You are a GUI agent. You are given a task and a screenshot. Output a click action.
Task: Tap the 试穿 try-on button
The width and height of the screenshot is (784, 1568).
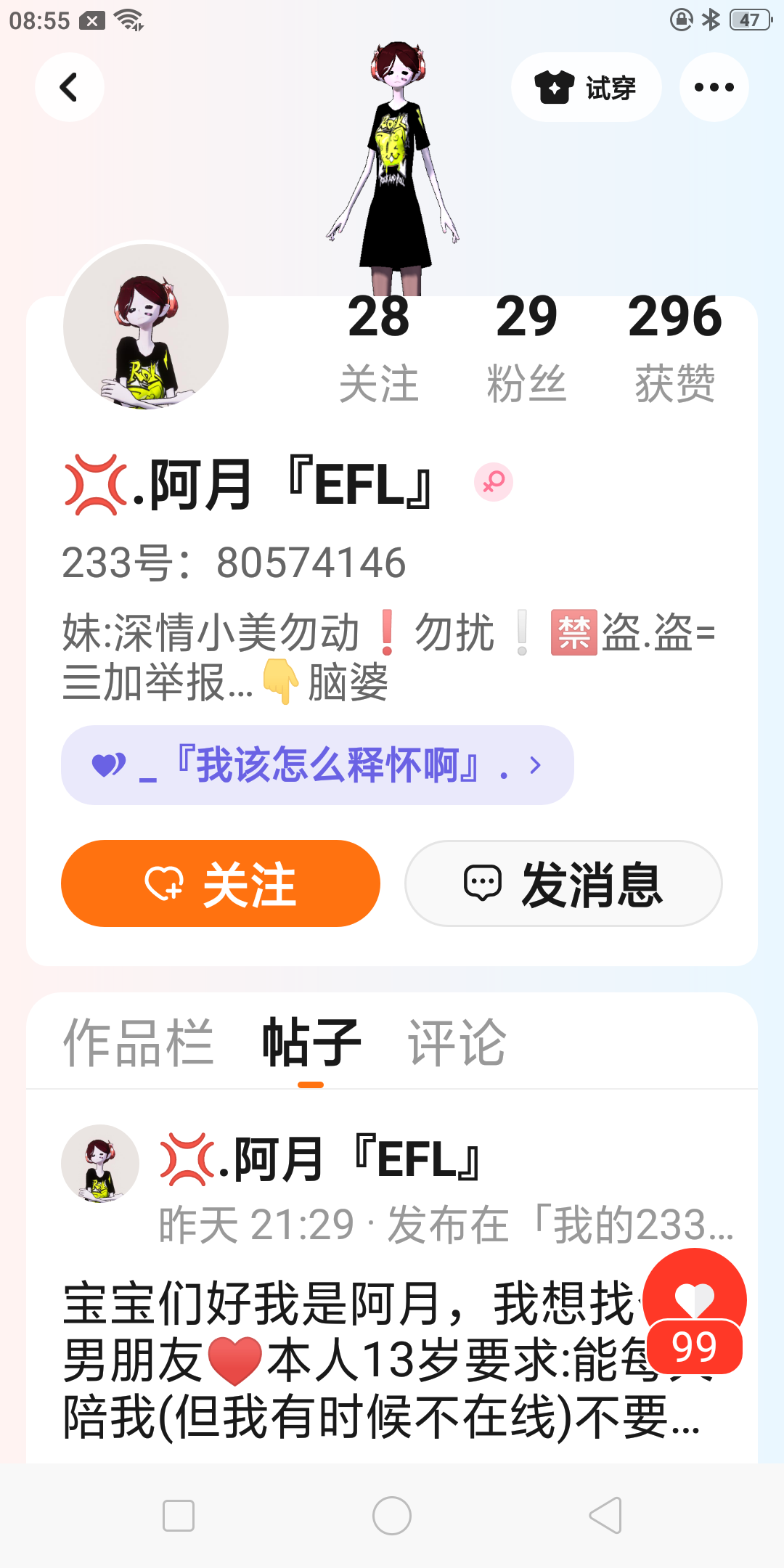586,87
